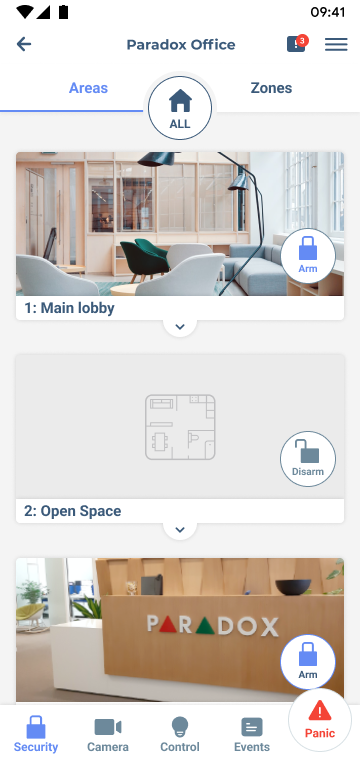Select the Areas tab
Viewport: 360px width, 760px height.
[88, 88]
